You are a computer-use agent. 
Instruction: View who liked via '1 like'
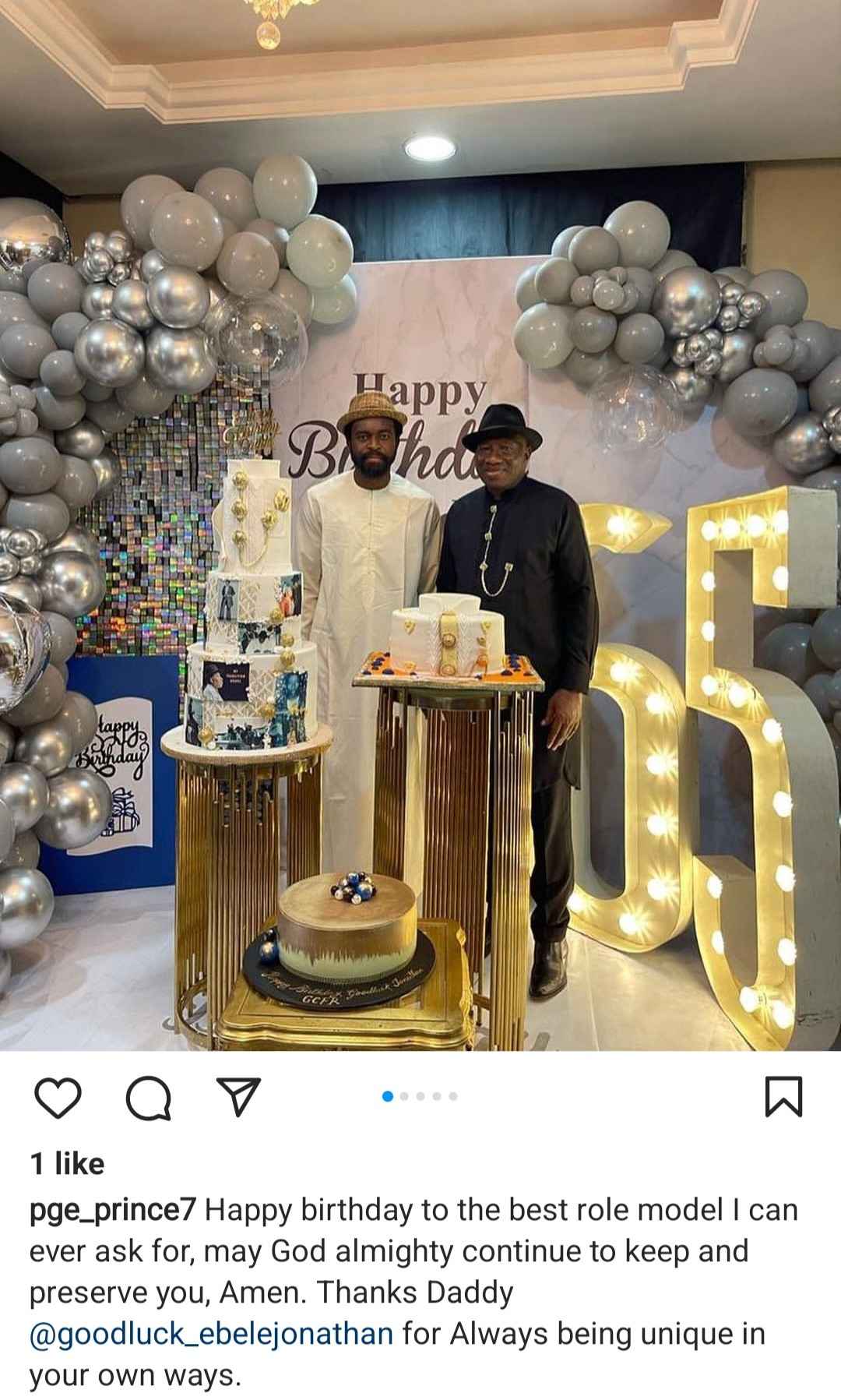coord(67,1163)
